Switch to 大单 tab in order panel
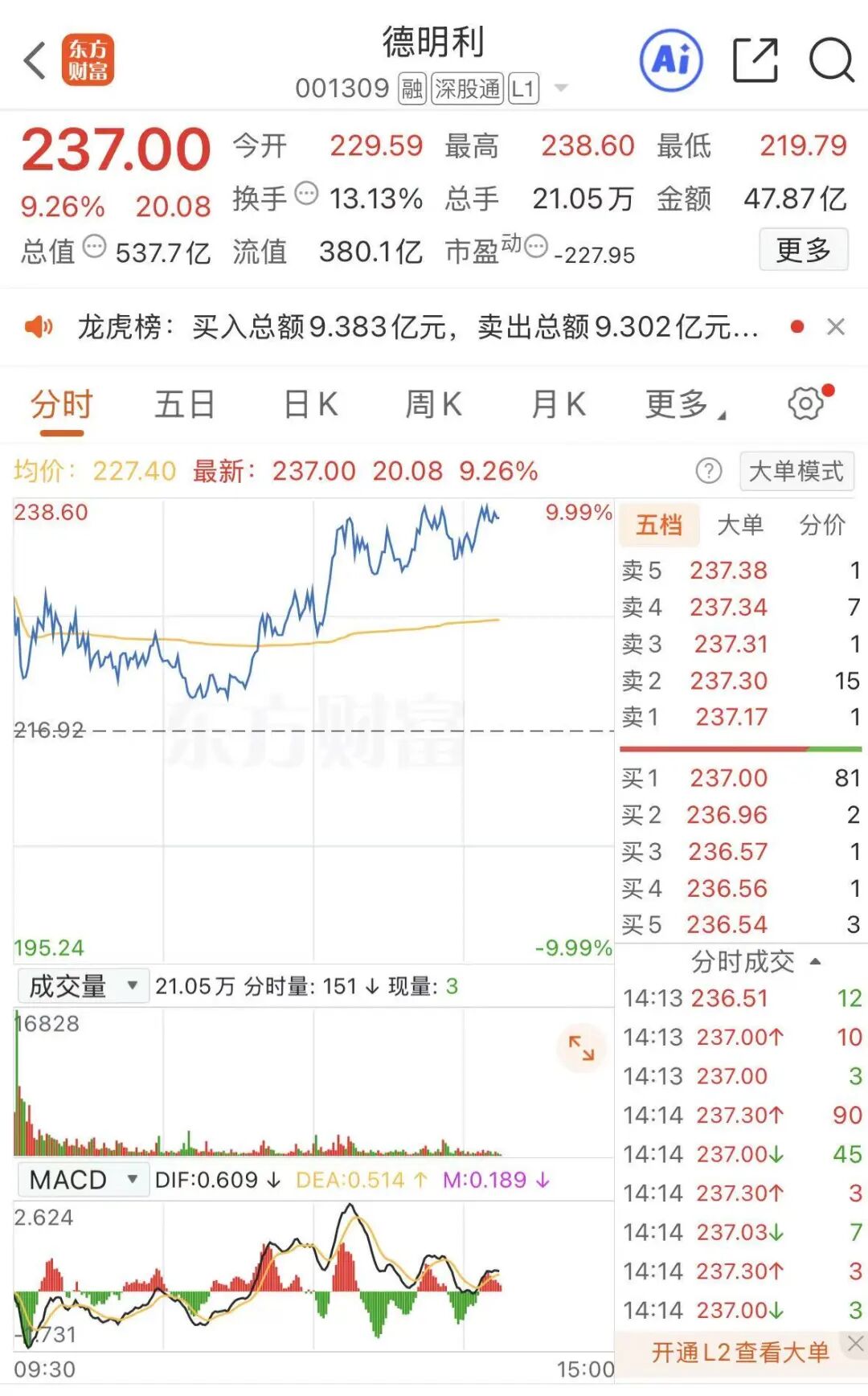The width and height of the screenshot is (868, 1396). (739, 525)
